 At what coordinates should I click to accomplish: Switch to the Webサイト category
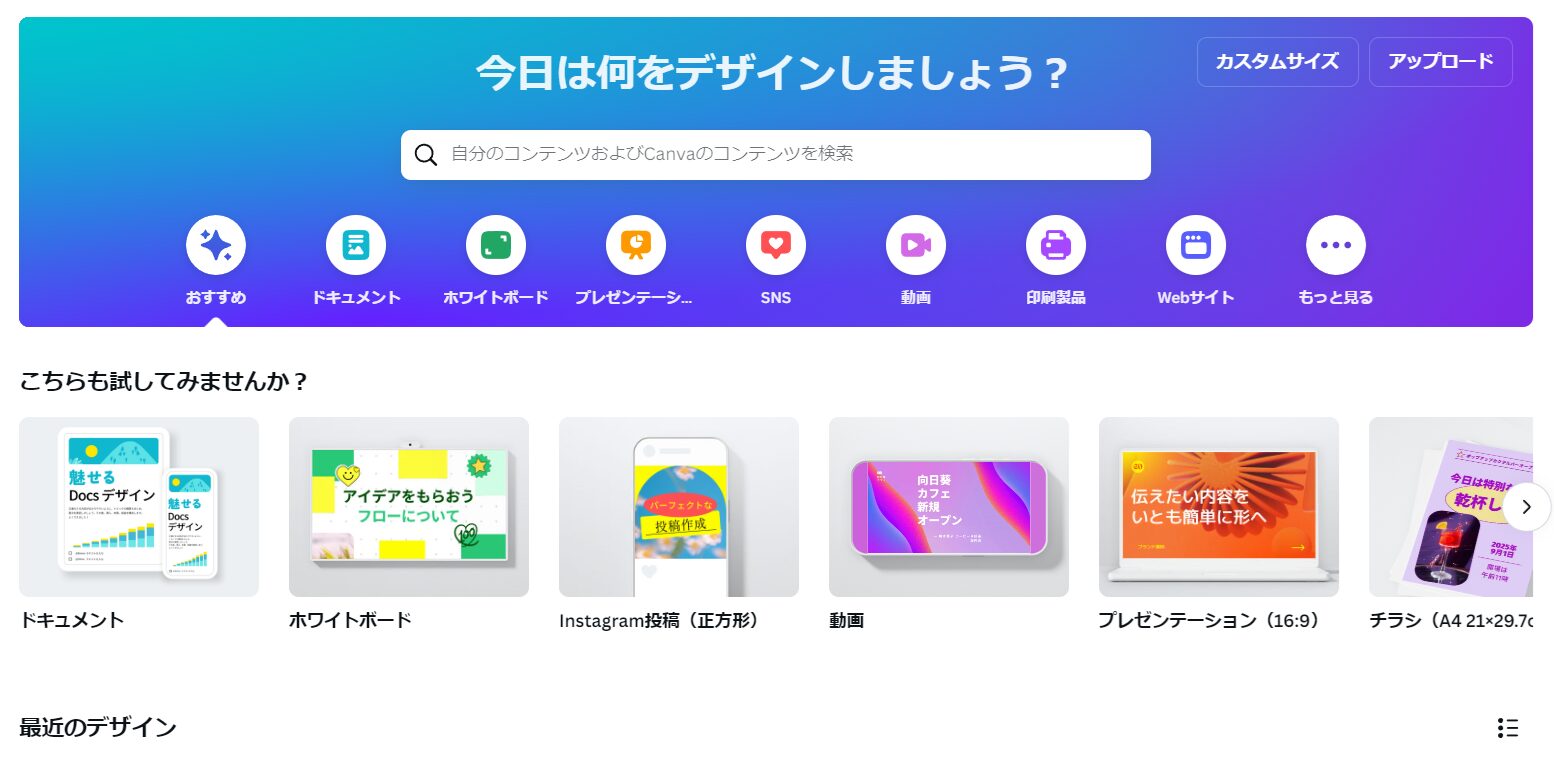coord(1195,246)
